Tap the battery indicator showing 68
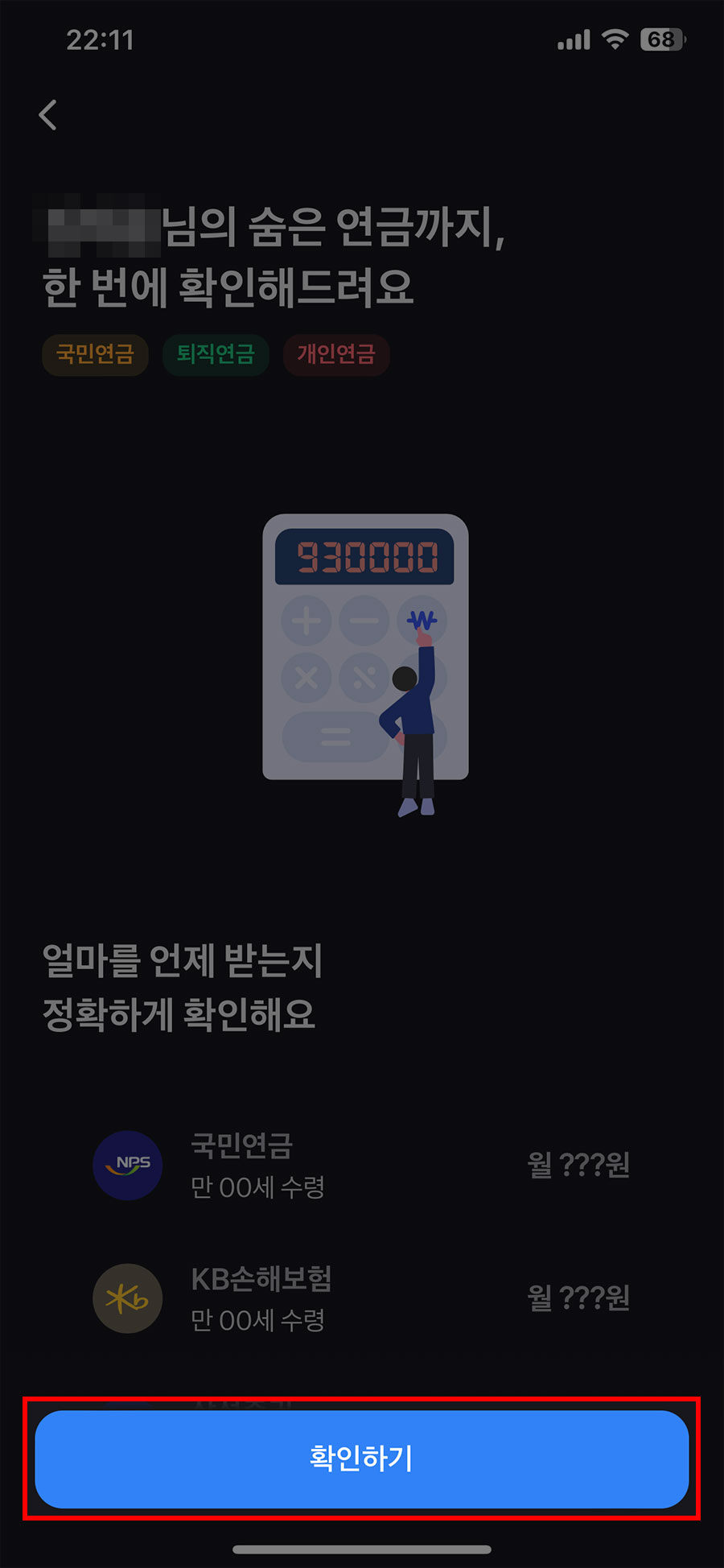The image size is (724, 1568). (x=661, y=39)
